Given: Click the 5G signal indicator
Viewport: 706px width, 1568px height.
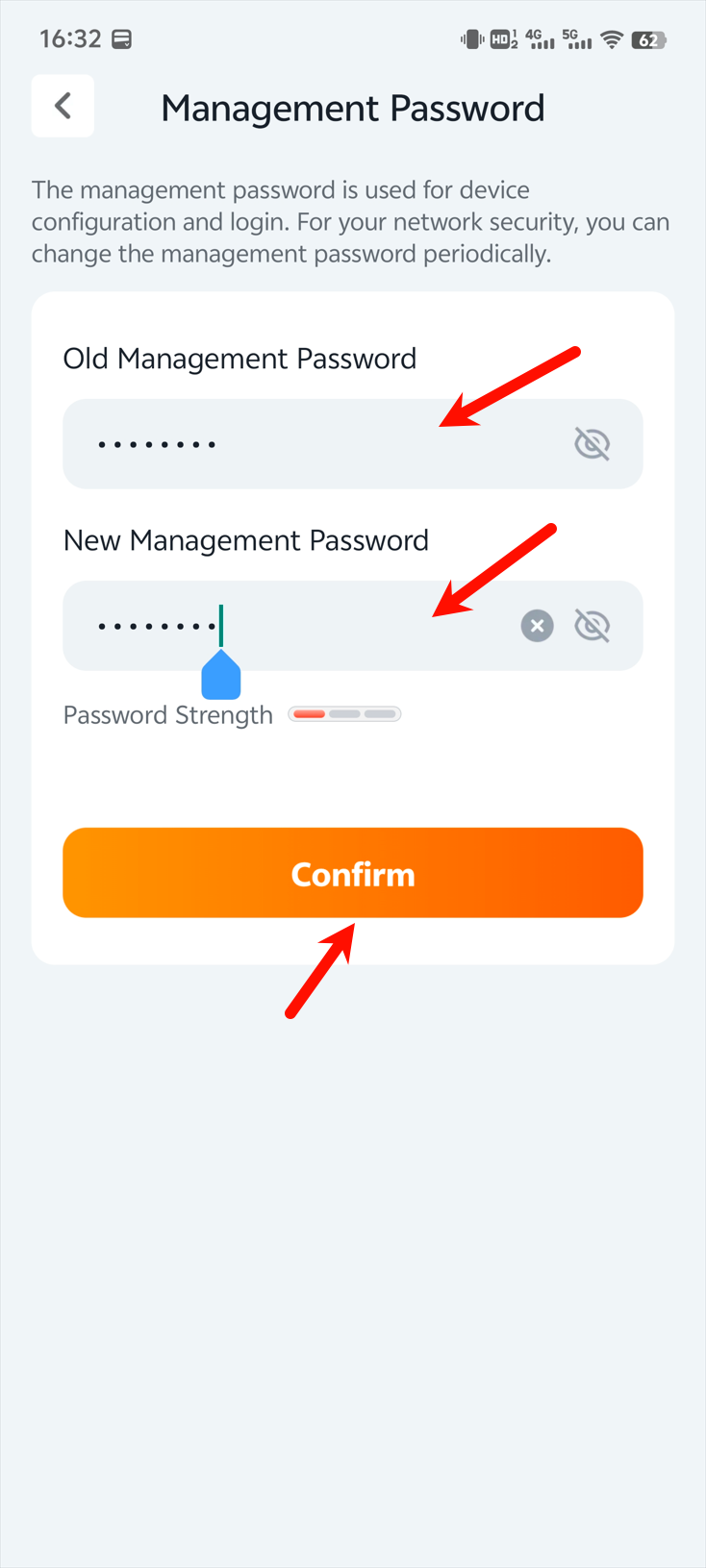Looking at the screenshot, I should pos(575,40).
